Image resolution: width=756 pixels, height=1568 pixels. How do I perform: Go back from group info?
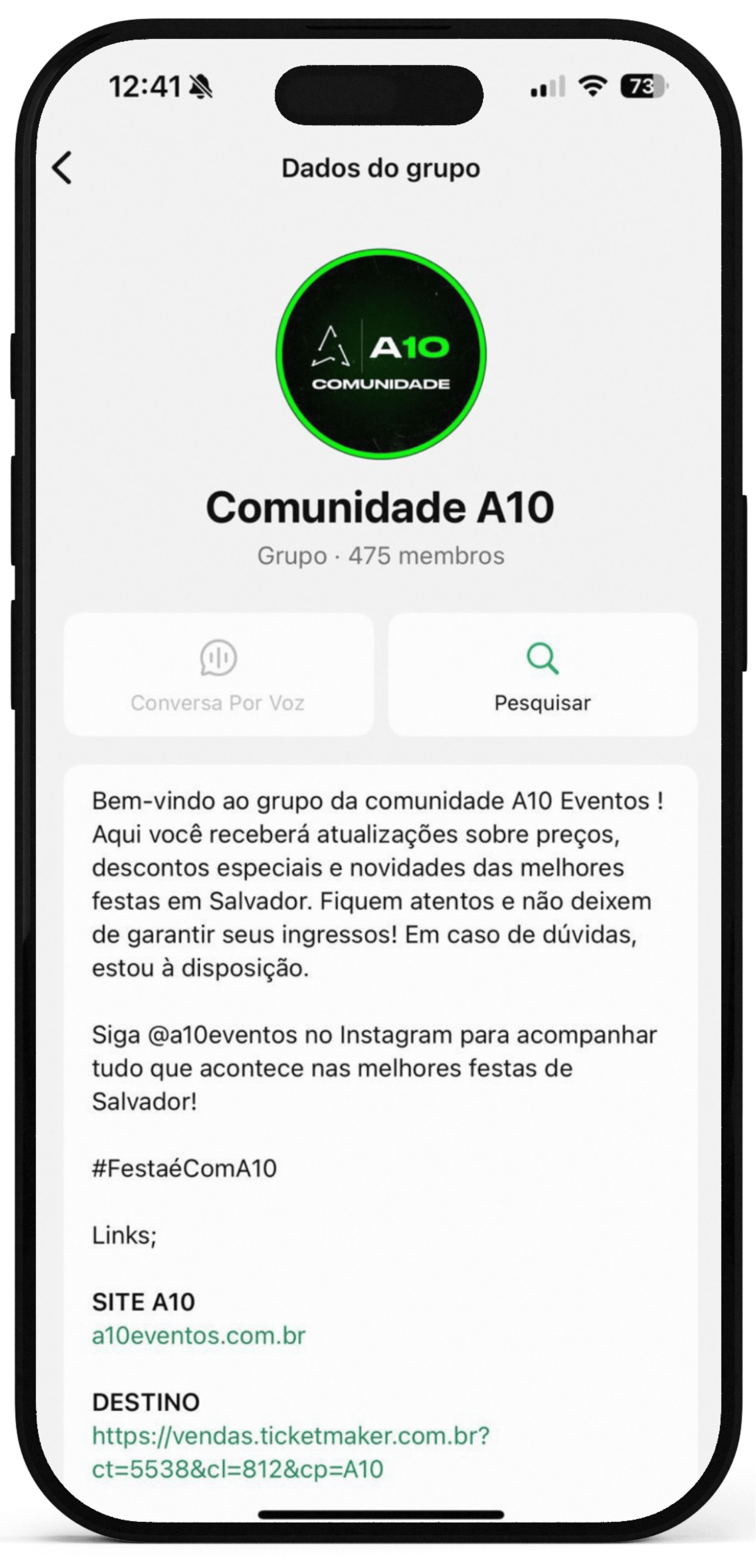62,167
